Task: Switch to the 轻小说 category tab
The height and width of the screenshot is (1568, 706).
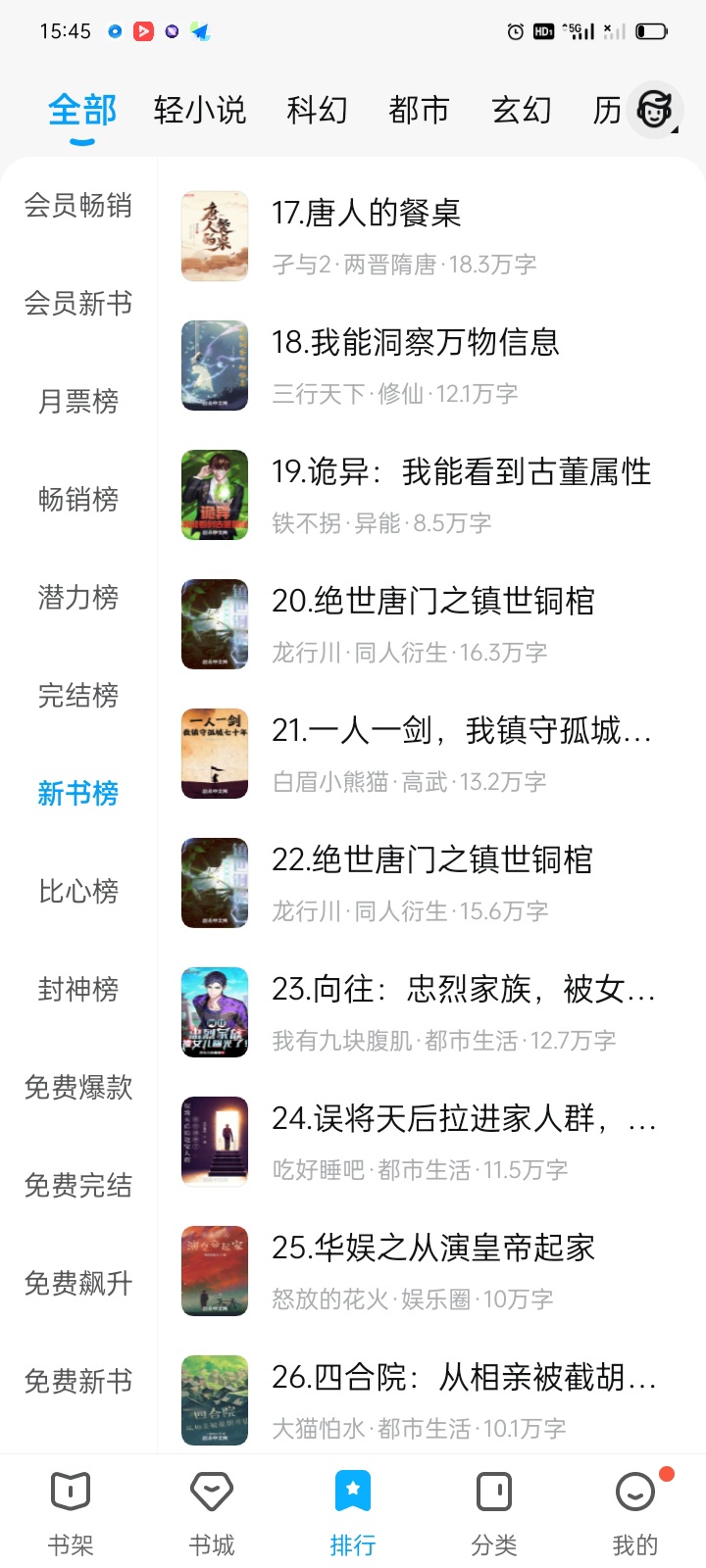Action: click(x=199, y=110)
